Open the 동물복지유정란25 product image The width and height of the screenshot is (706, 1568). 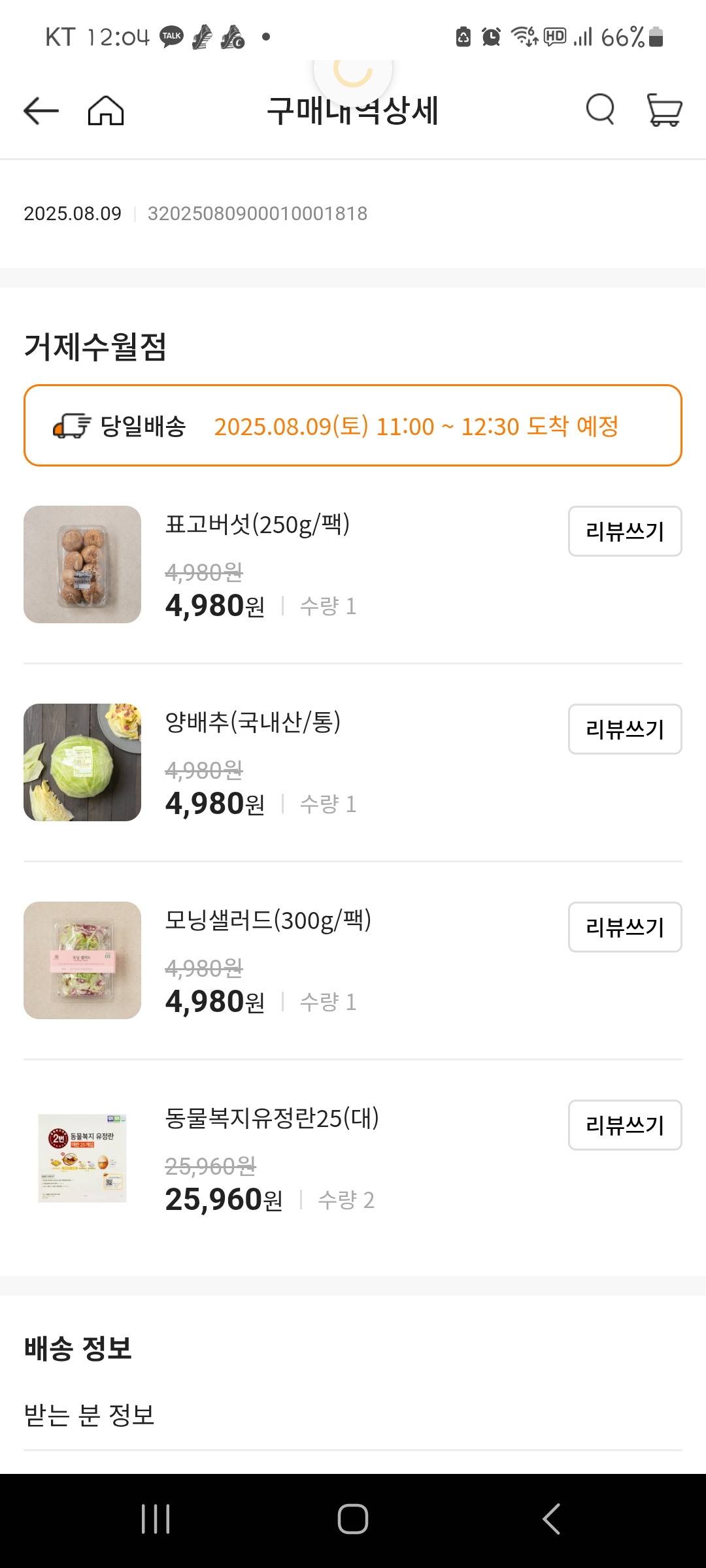click(82, 1158)
